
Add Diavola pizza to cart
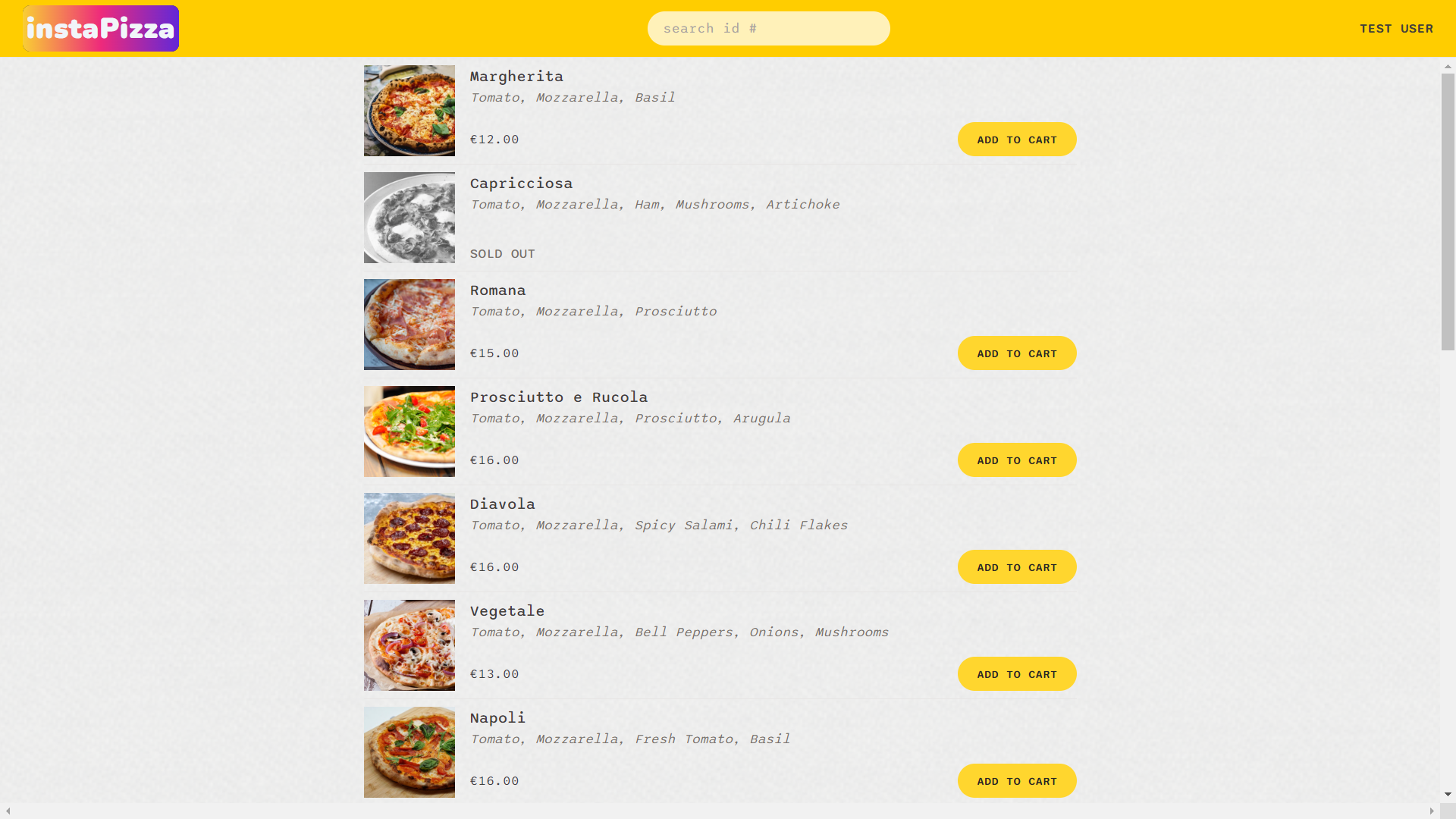[1016, 567]
